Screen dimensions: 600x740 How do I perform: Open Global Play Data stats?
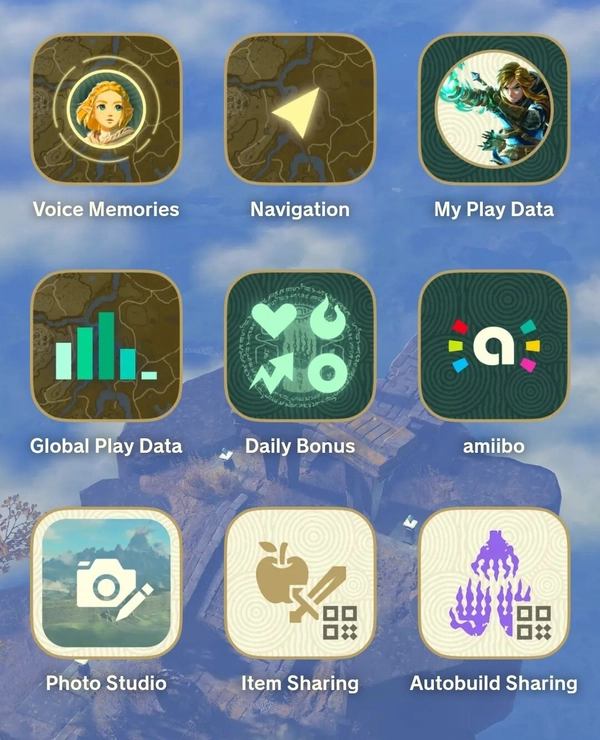point(106,346)
